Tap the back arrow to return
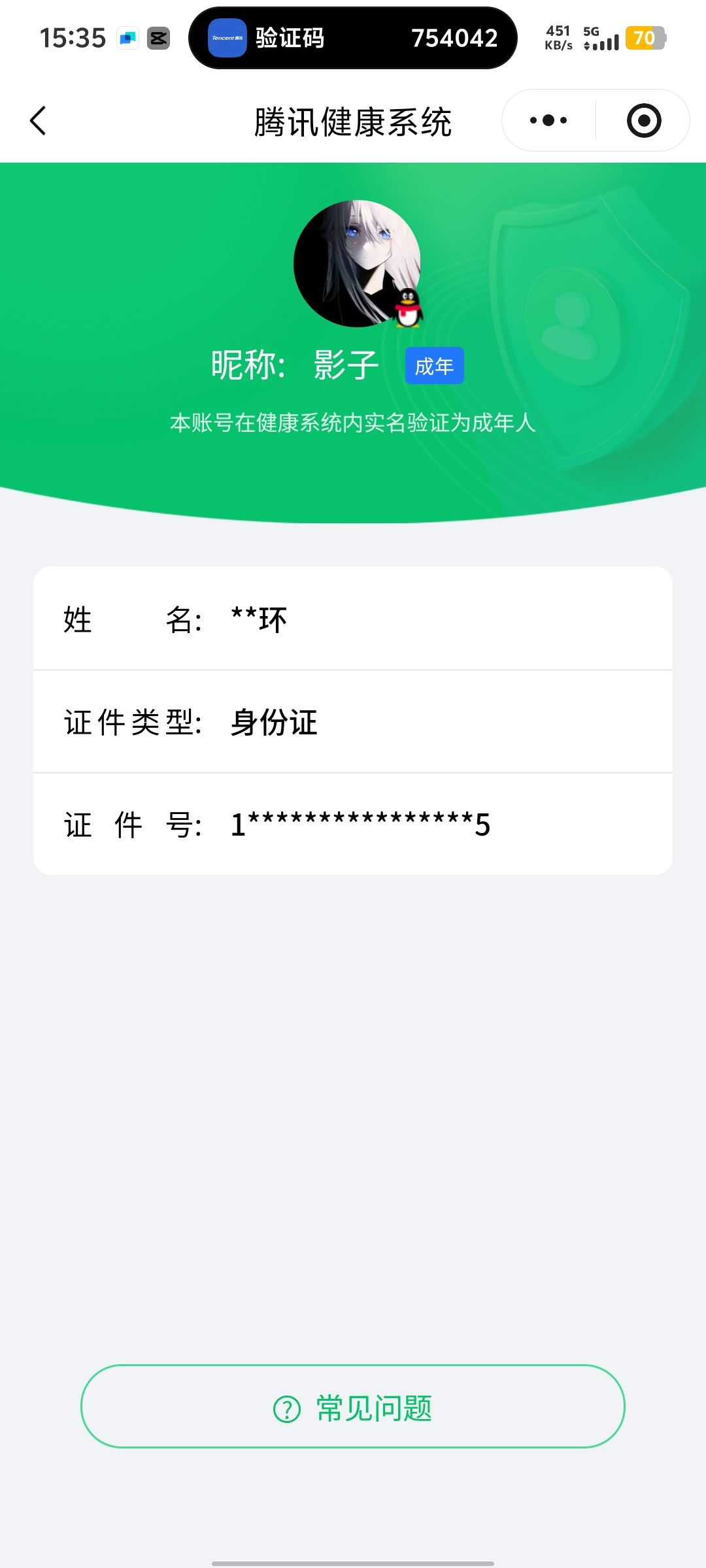This screenshot has width=706, height=1568. pos(38,120)
